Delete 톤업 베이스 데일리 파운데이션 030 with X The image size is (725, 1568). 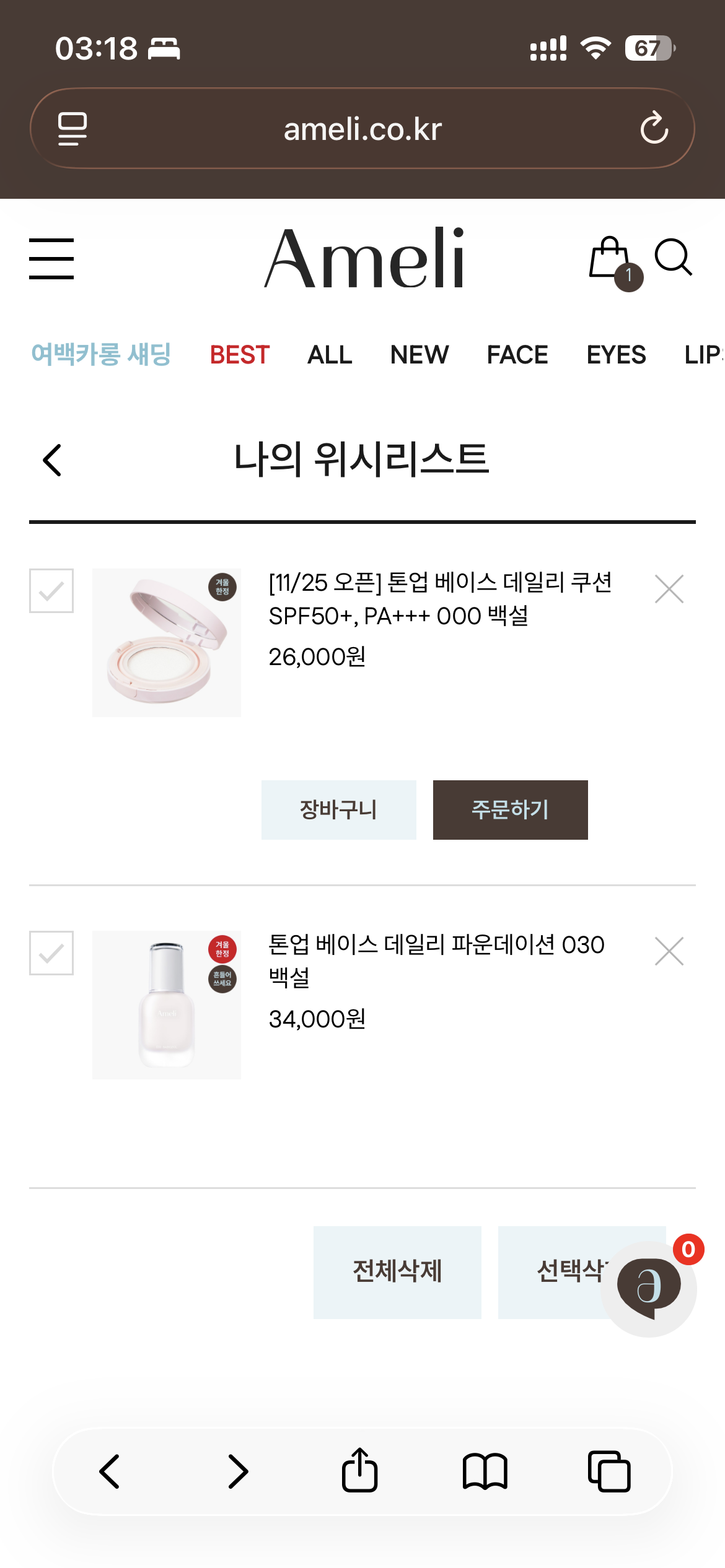coord(669,951)
